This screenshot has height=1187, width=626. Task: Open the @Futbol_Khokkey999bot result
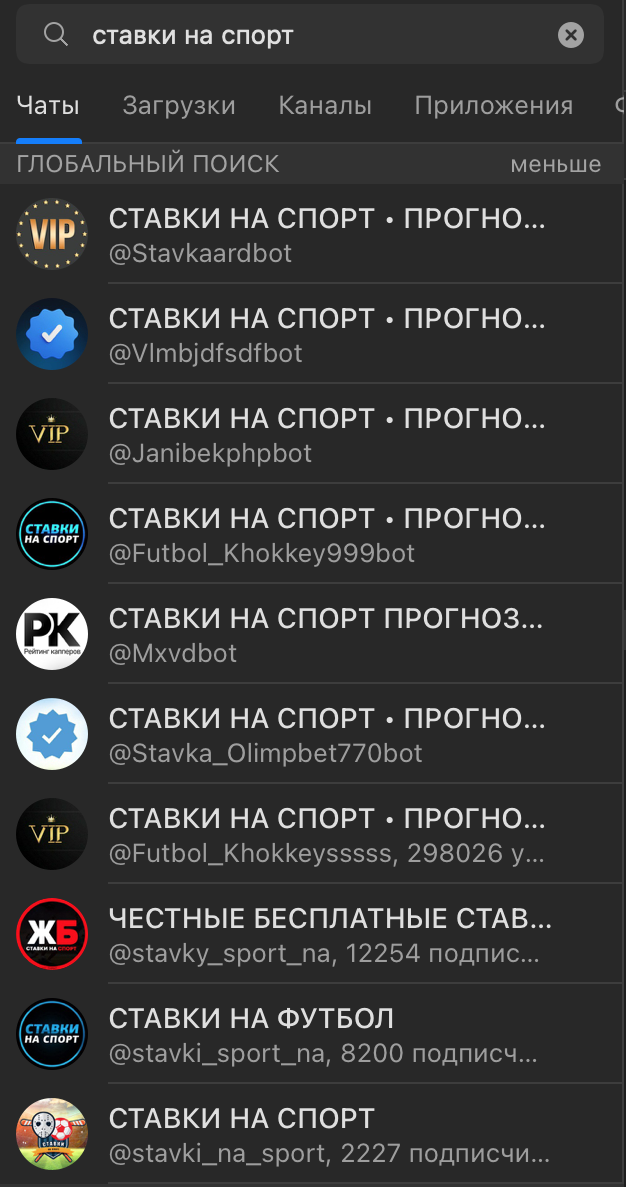[313, 534]
